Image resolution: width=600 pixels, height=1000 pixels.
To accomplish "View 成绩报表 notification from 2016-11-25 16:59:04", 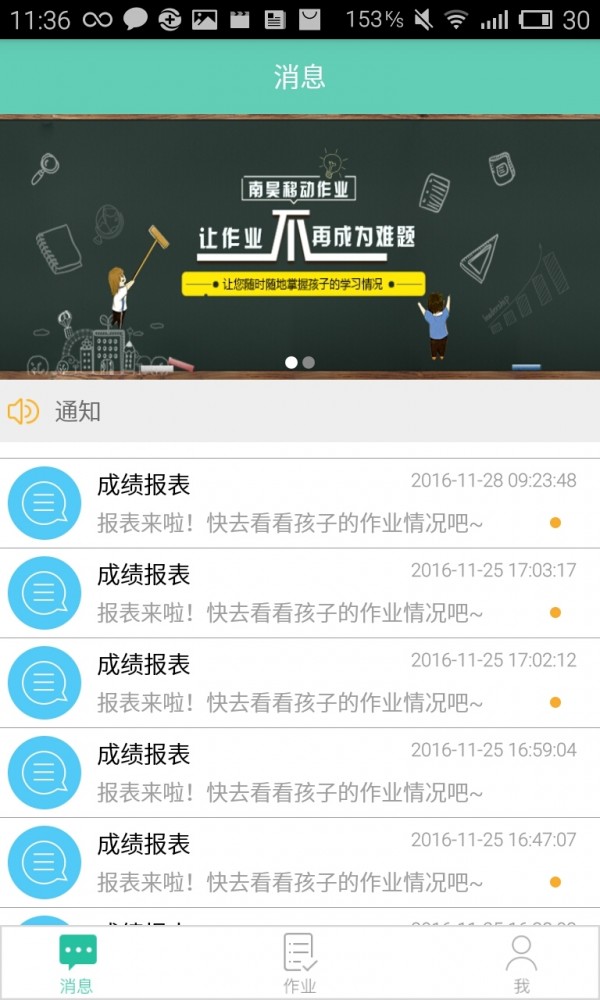I will pyautogui.click(x=300, y=773).
